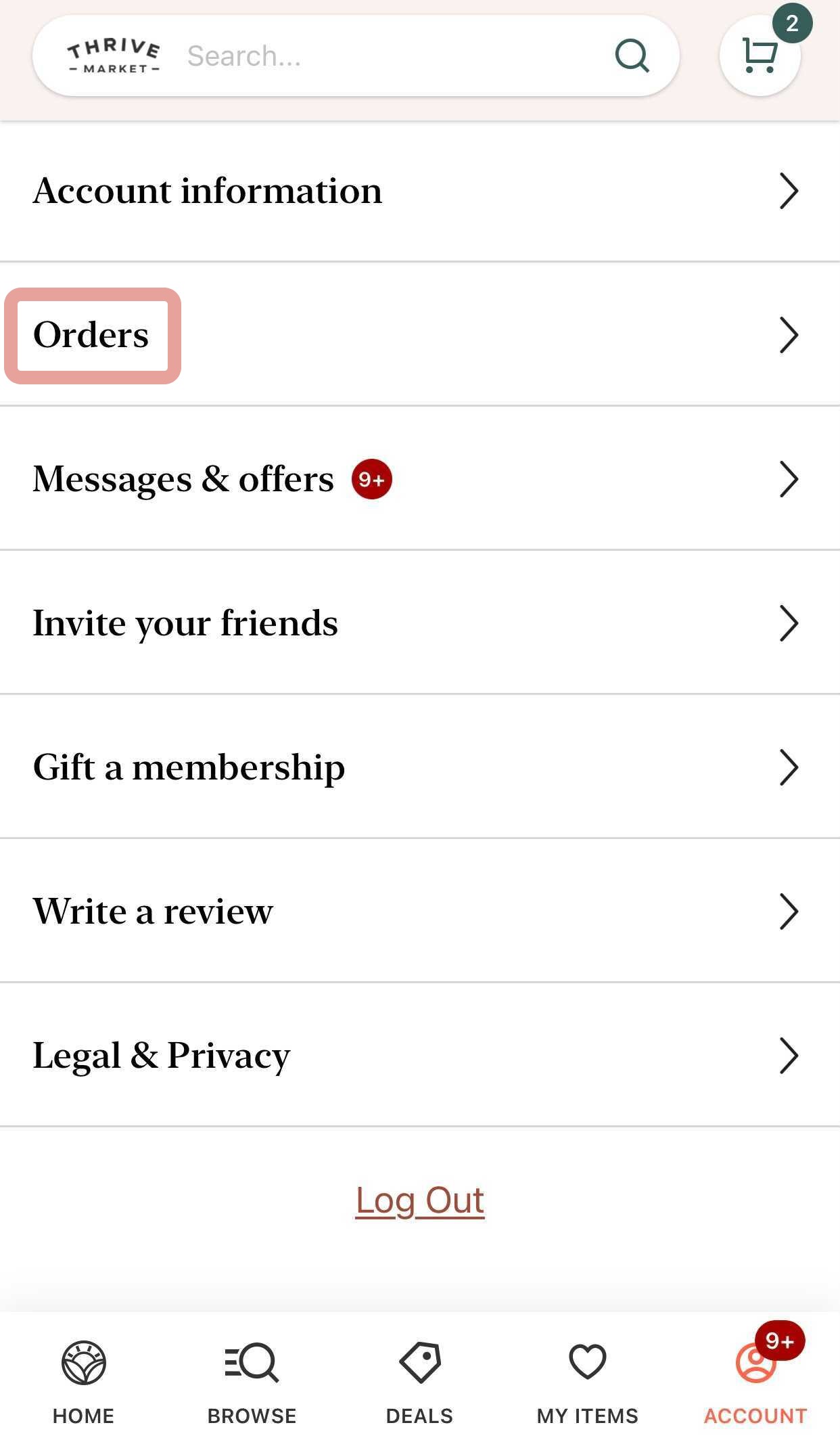Viewport: 840px width, 1444px height.
Task: Open Account information
Action: [x=419, y=191]
